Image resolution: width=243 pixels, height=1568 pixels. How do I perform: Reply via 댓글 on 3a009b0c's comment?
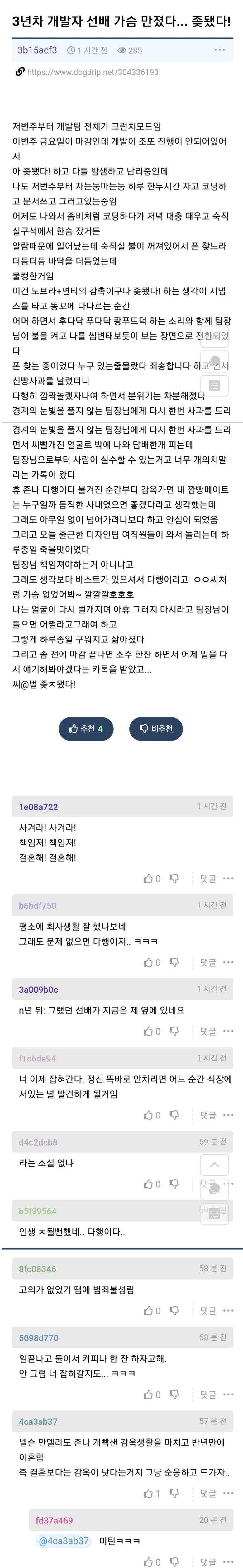(208, 1031)
